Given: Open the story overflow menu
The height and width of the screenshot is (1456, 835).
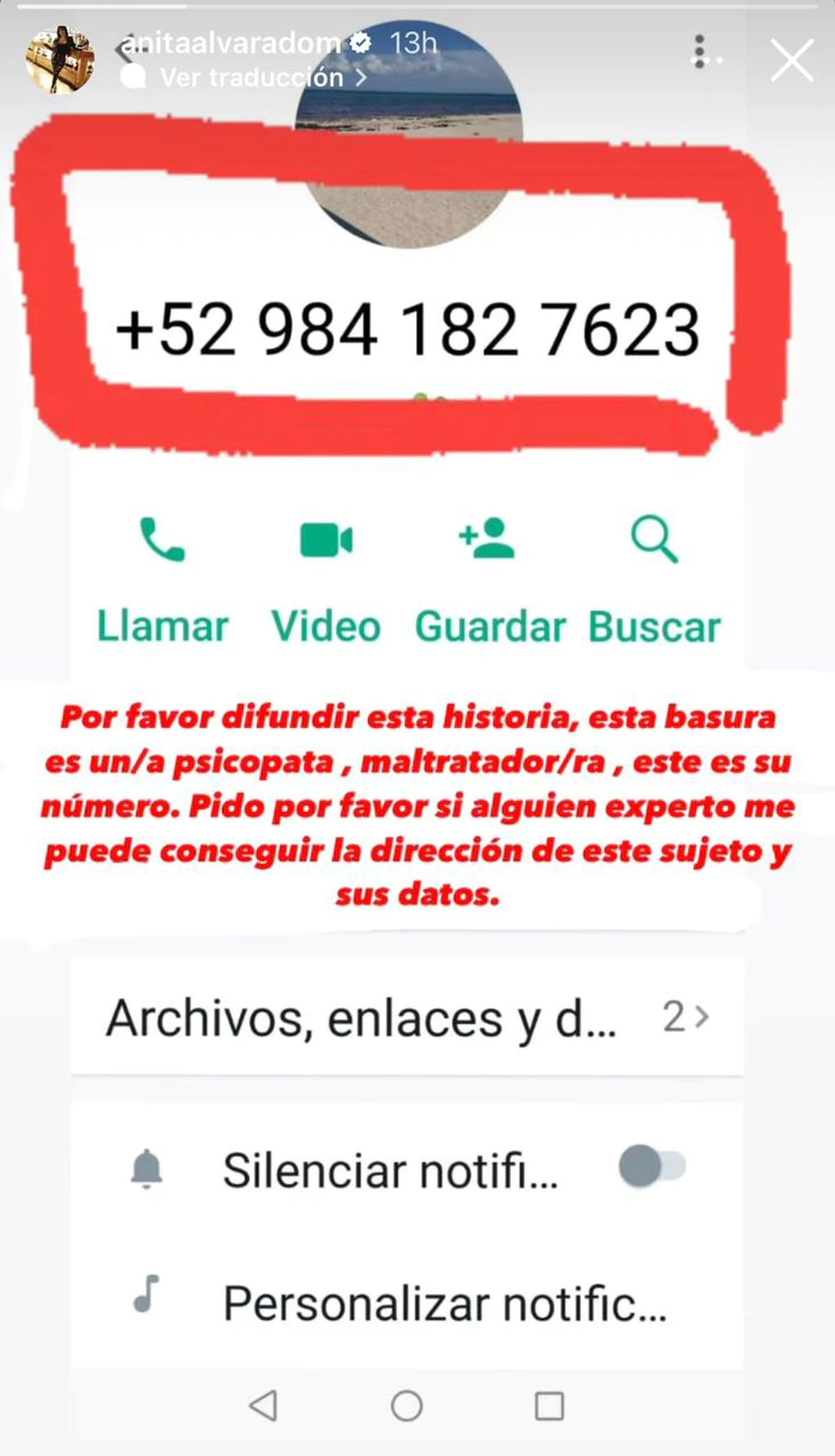Looking at the screenshot, I should pos(700,52).
